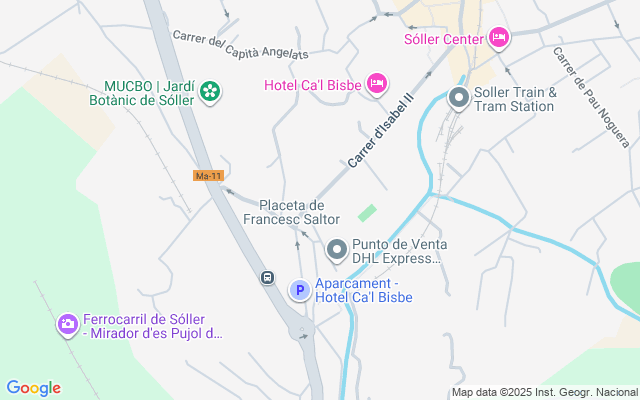Select Punto de Venta DHL Express marker
The width and height of the screenshot is (640, 400).
click(337, 250)
